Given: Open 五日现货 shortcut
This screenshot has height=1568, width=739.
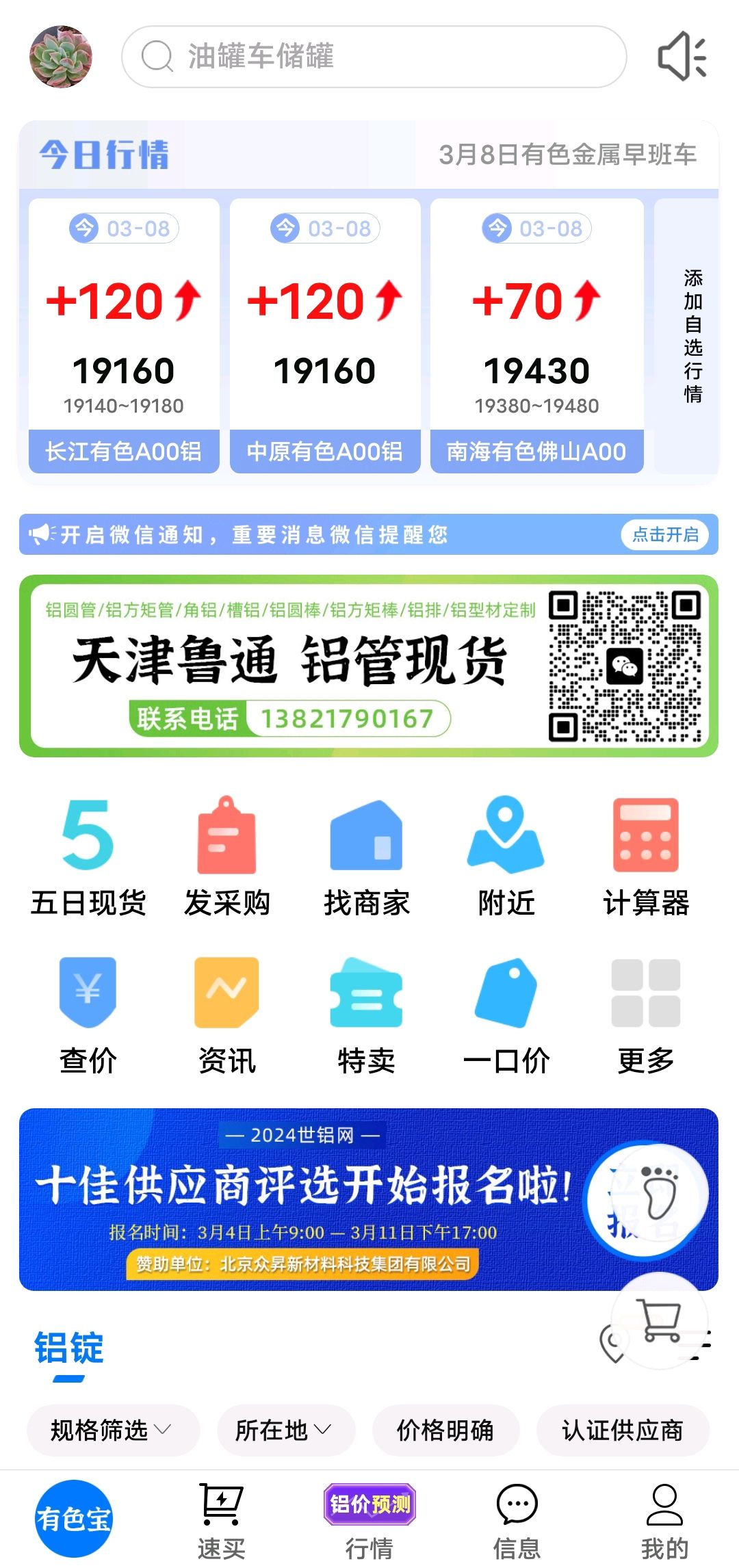Looking at the screenshot, I should coord(88,857).
